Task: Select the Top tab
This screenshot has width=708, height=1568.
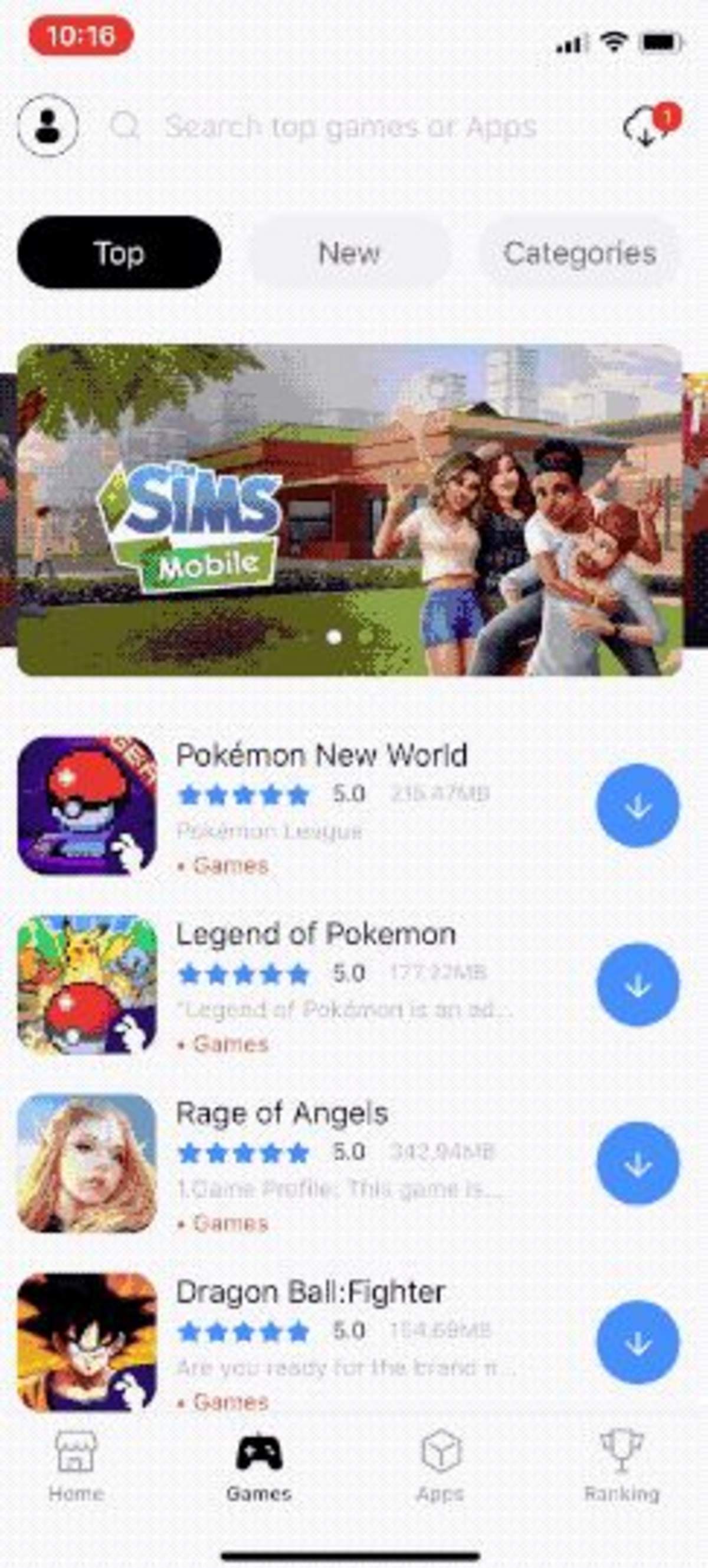Action: click(119, 253)
